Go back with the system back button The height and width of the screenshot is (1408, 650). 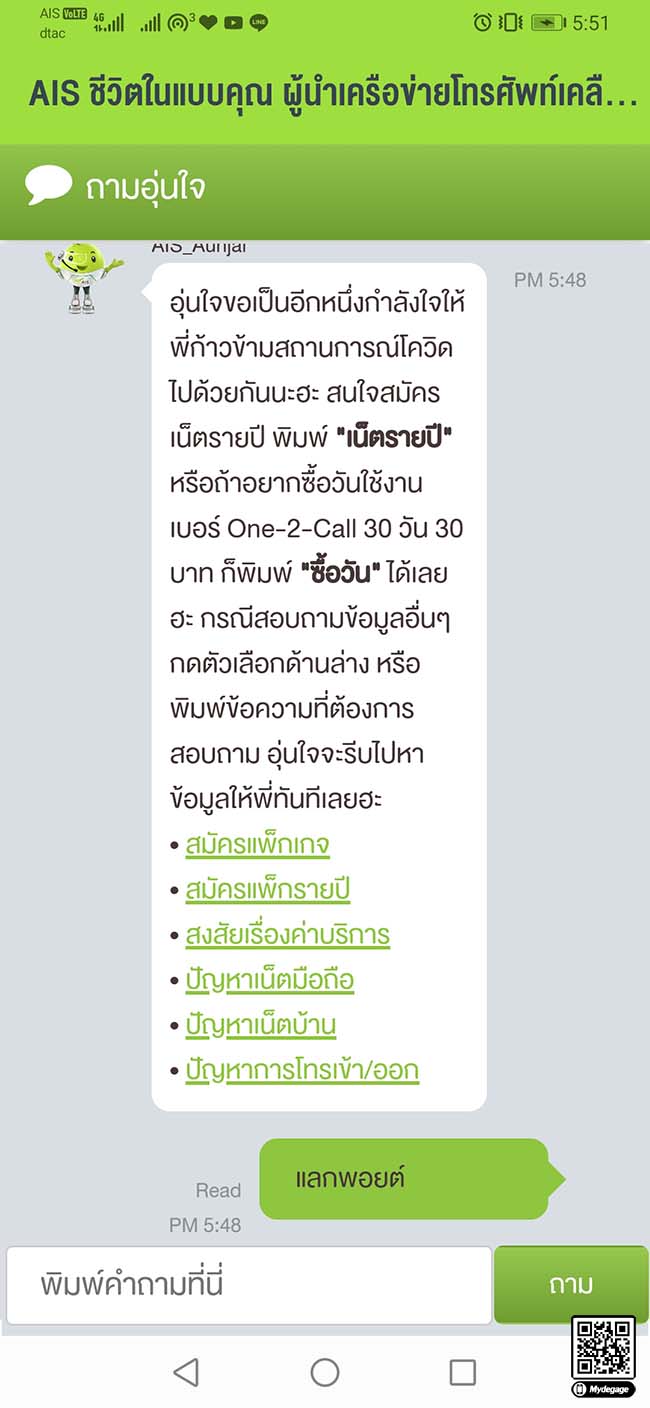point(186,1372)
